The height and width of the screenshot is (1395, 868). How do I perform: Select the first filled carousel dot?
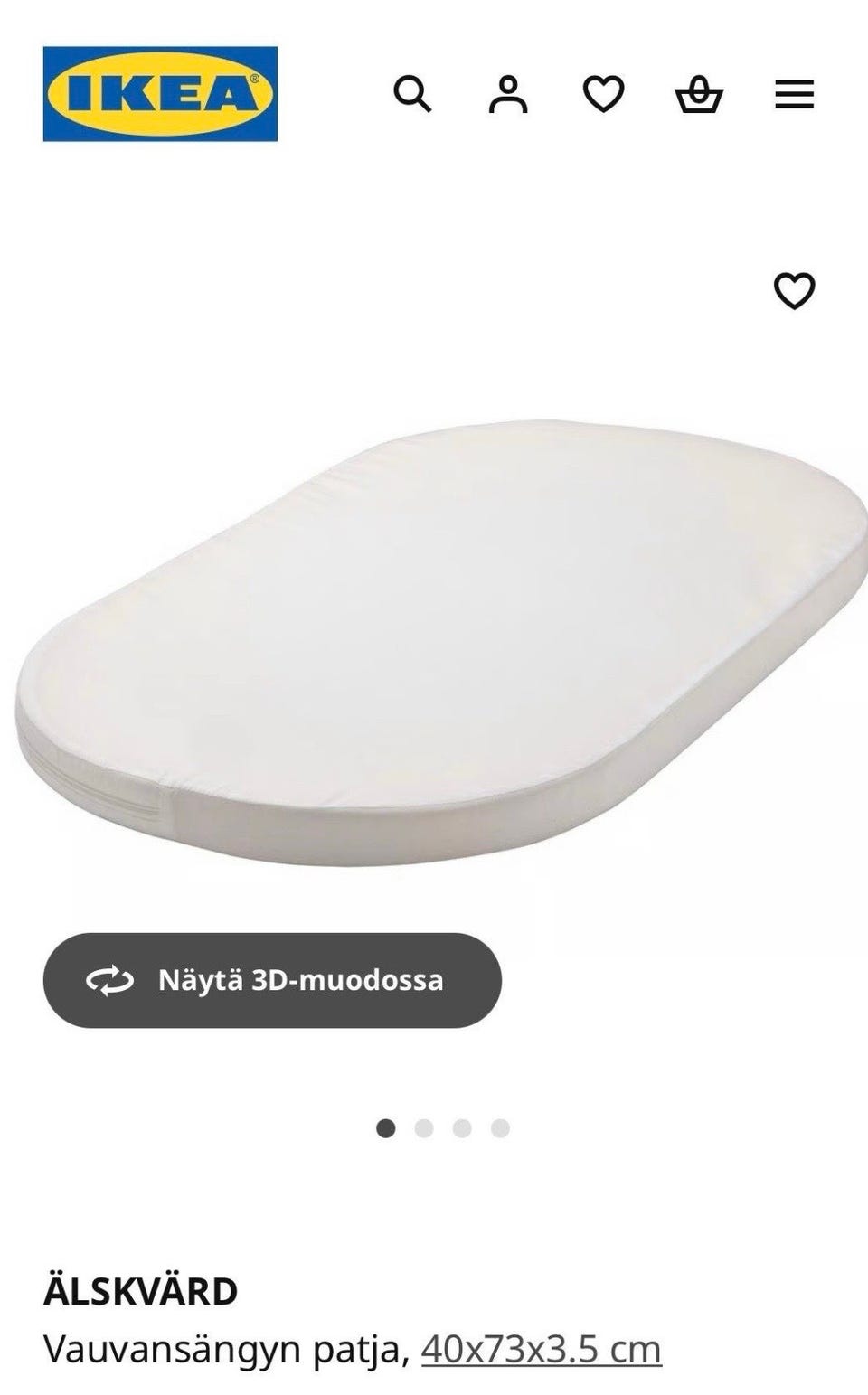click(x=387, y=1126)
